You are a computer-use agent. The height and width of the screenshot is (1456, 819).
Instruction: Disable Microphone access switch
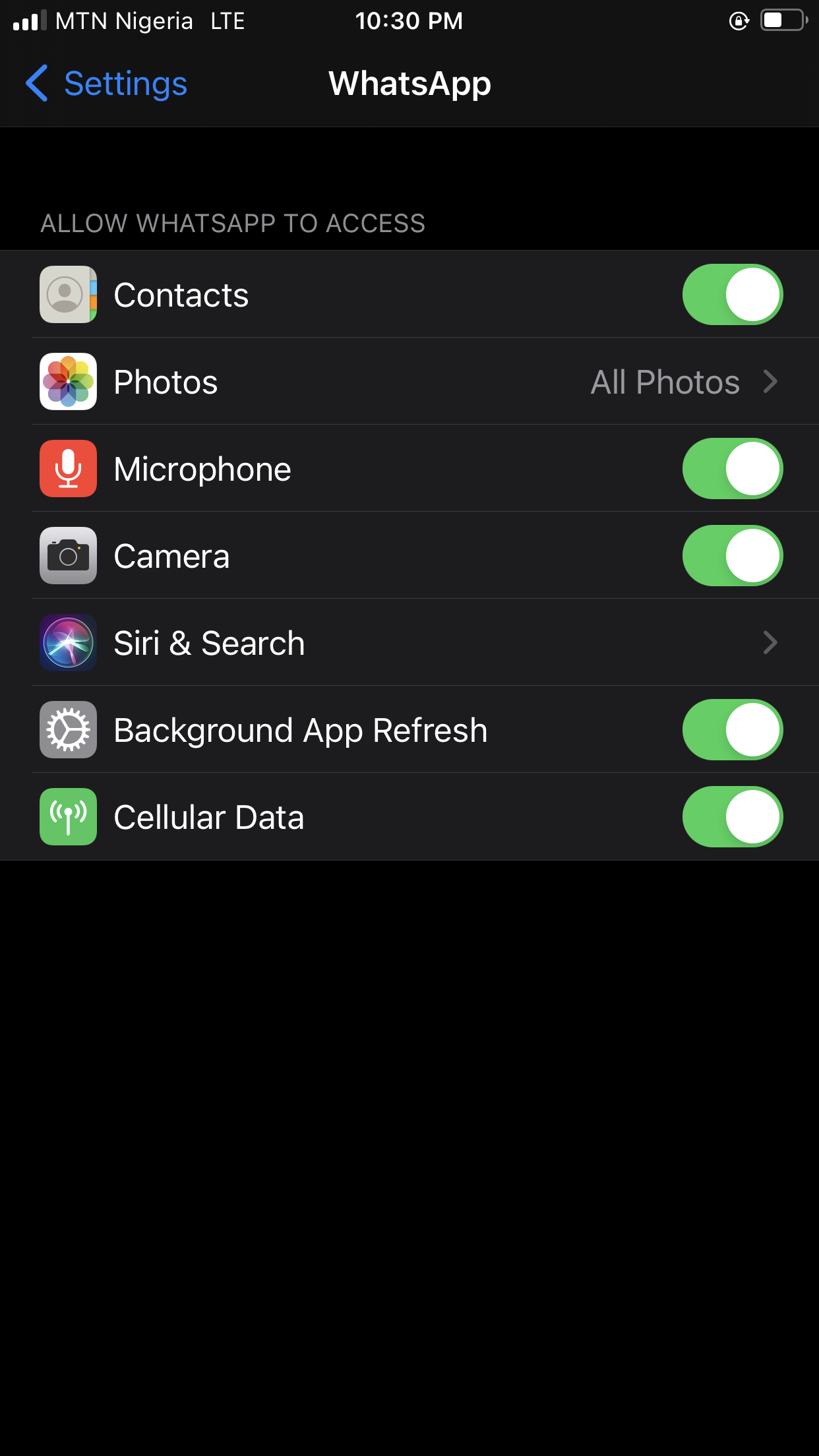[x=732, y=469]
